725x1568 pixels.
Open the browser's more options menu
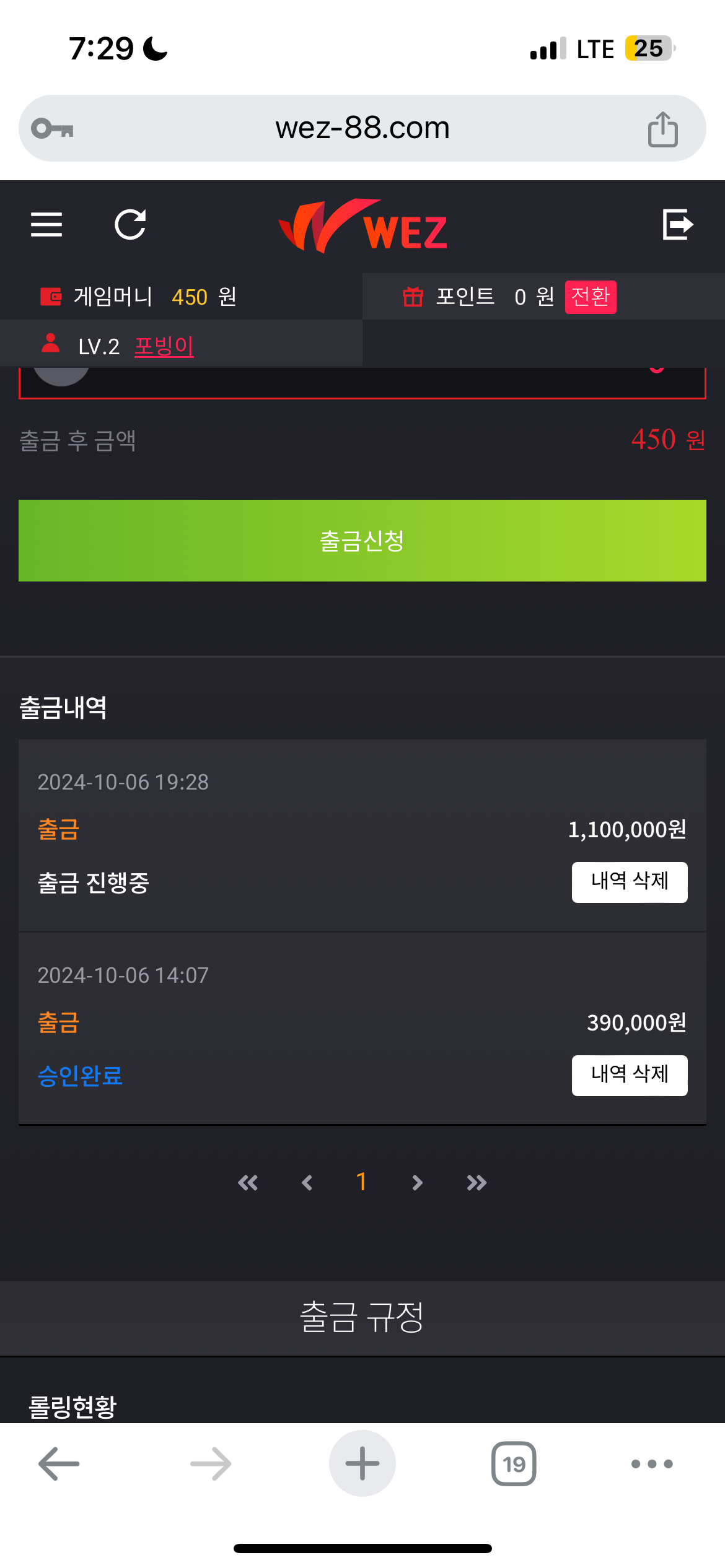pos(652,1463)
